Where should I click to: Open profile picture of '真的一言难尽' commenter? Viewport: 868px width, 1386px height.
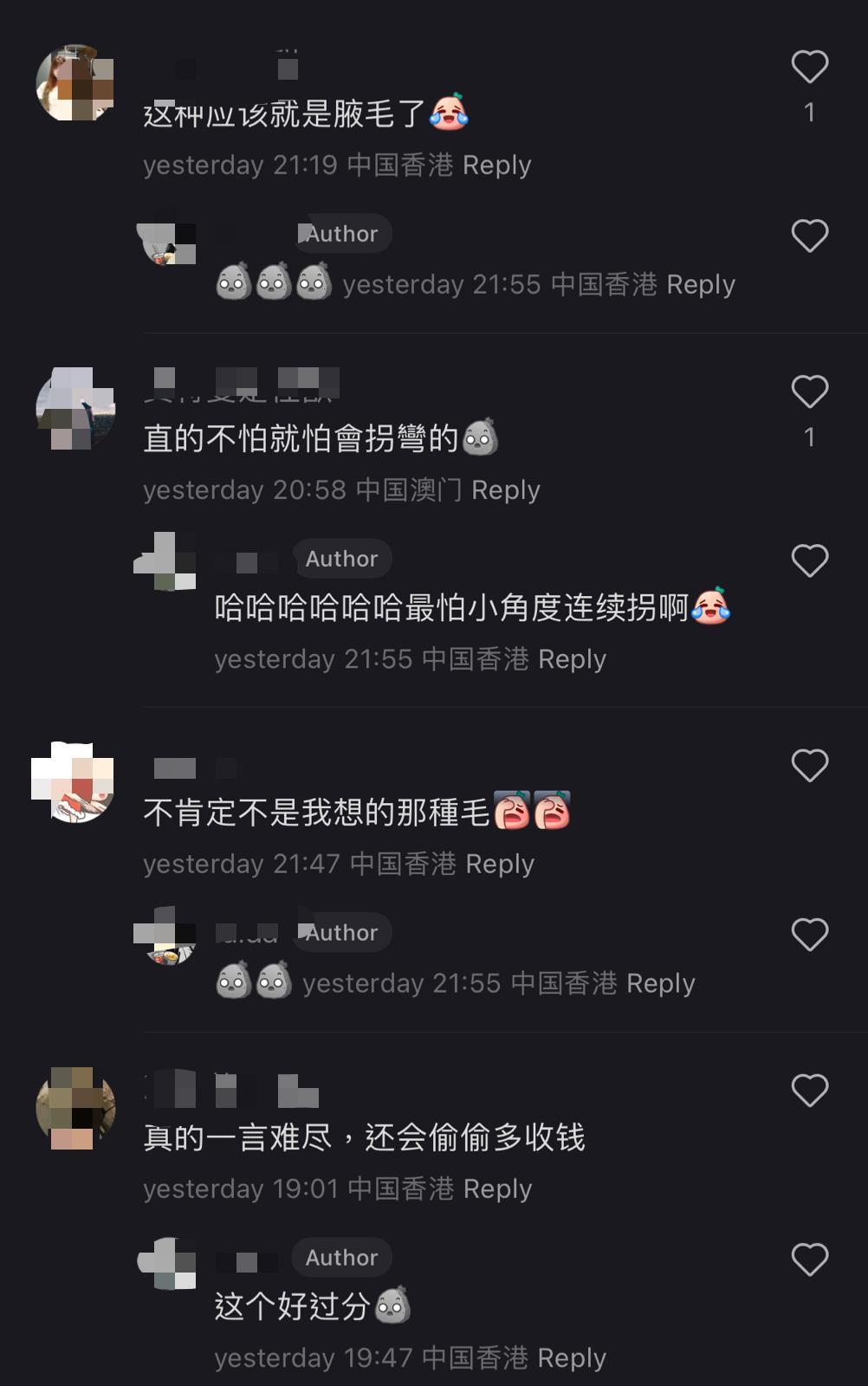[x=75, y=1108]
